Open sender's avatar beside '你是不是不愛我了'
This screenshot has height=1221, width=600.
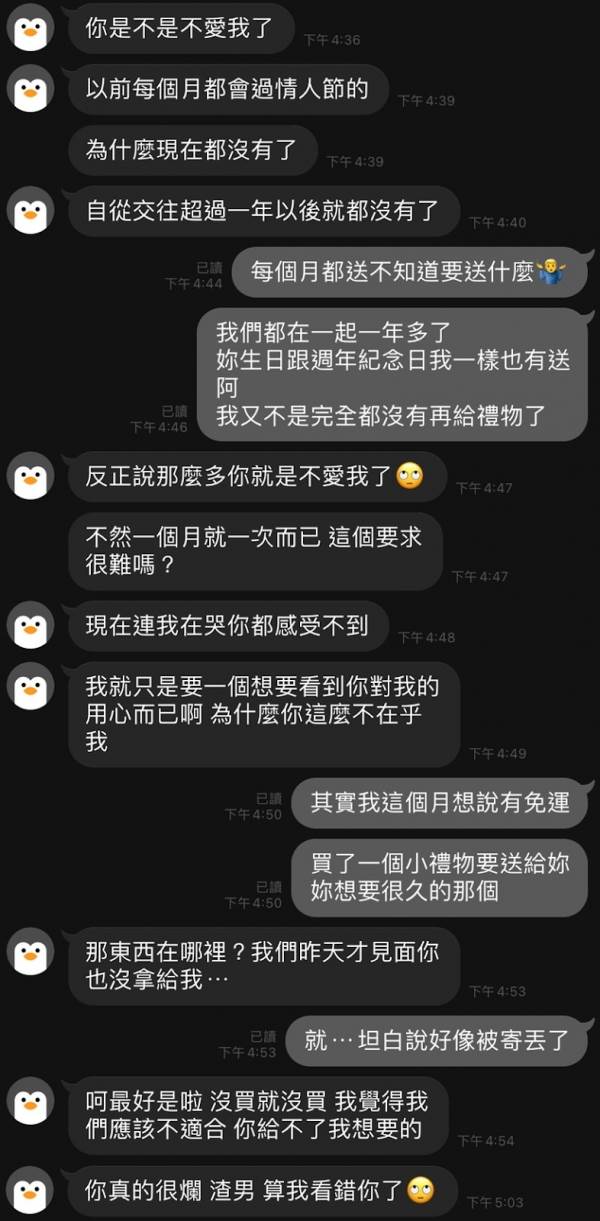31,28
